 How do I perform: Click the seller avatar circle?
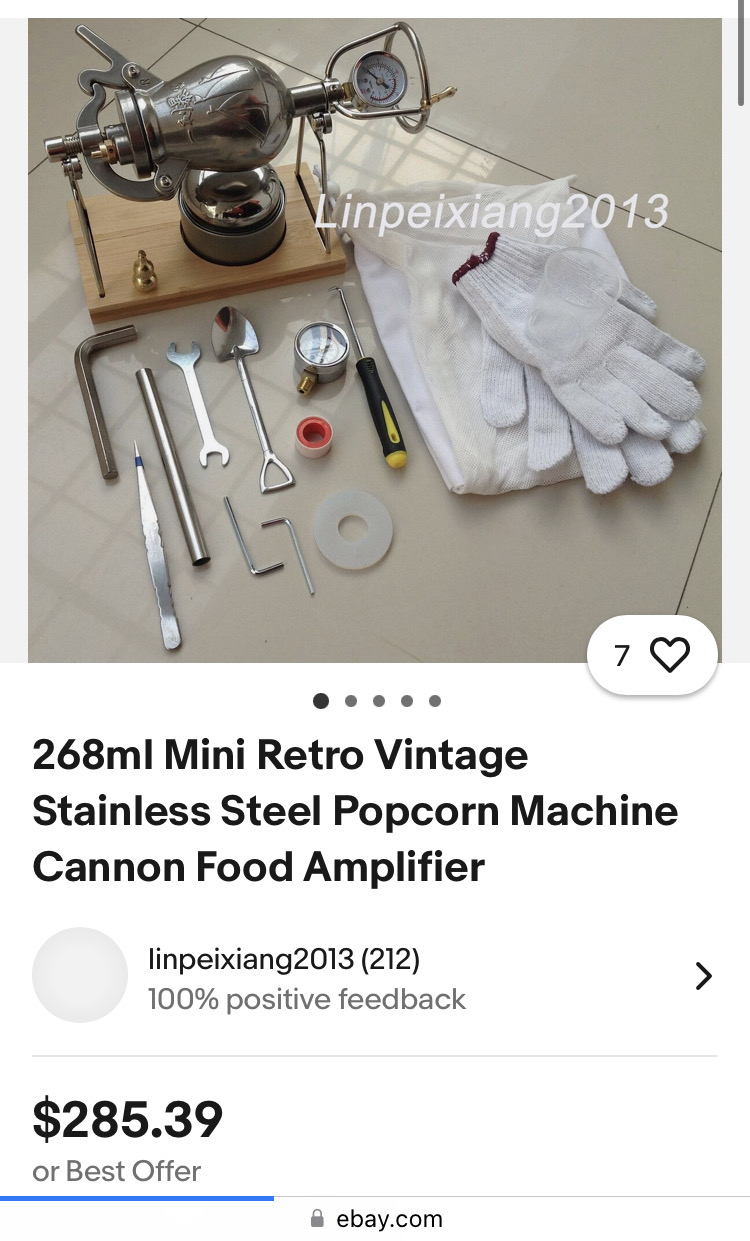[x=80, y=974]
